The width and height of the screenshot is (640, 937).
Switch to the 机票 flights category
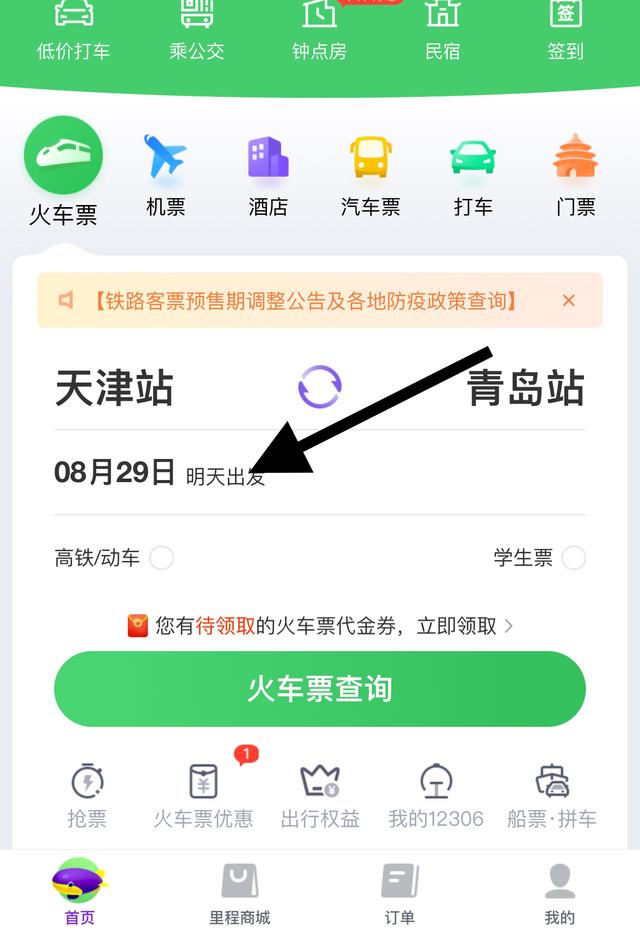pyautogui.click(x=165, y=176)
